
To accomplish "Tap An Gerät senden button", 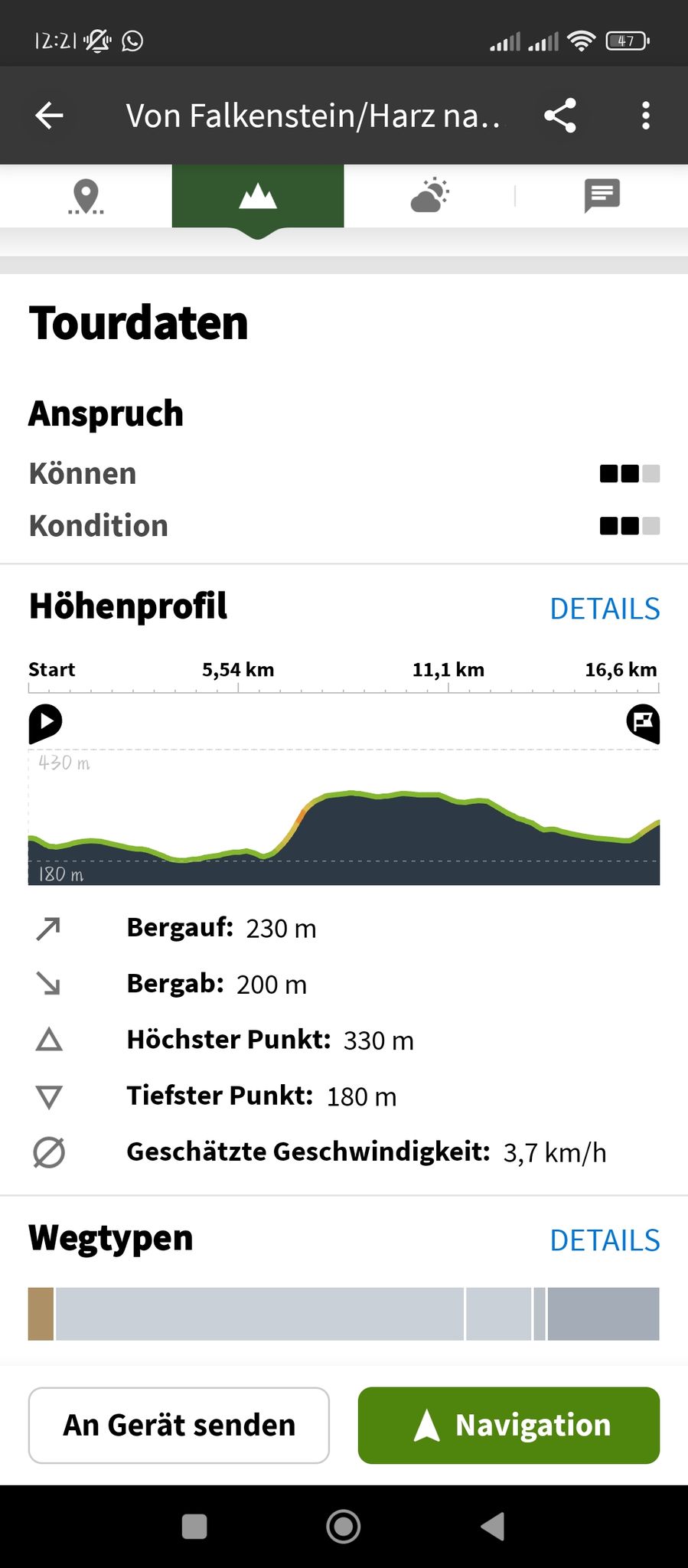I will click(179, 1425).
